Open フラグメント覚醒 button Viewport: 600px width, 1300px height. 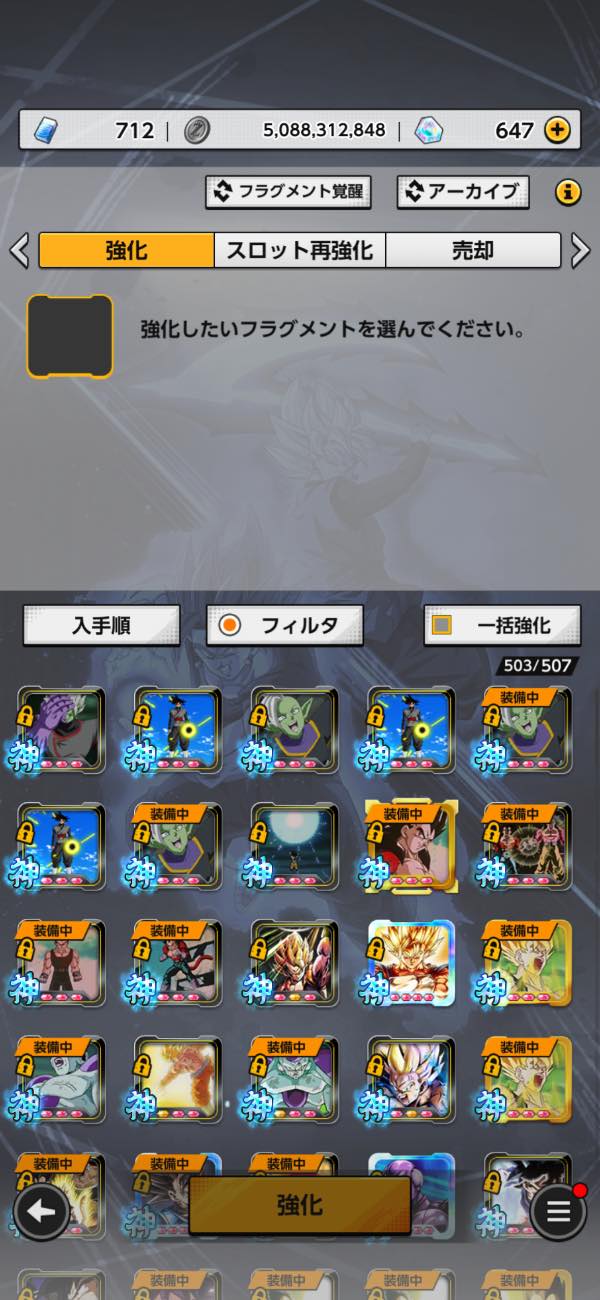coord(288,192)
